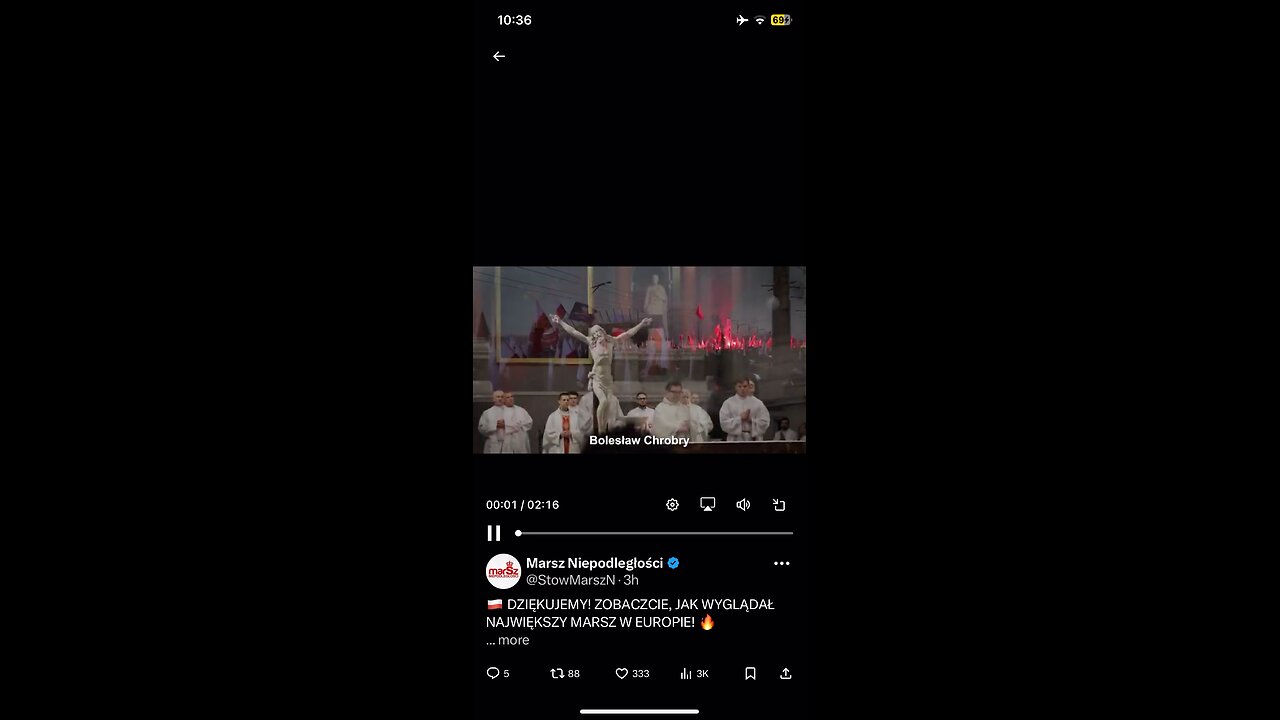Like the Marsz Niepodległości post
Viewport: 1280px width, 720px height.
(622, 674)
